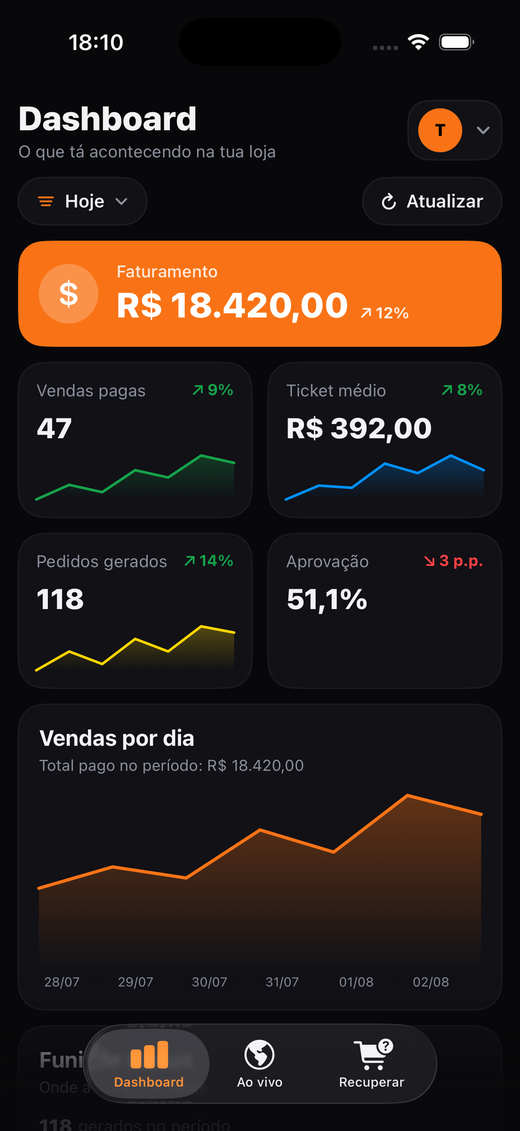Open the Ticket médio card
This screenshot has width=520, height=1131.
[384, 440]
